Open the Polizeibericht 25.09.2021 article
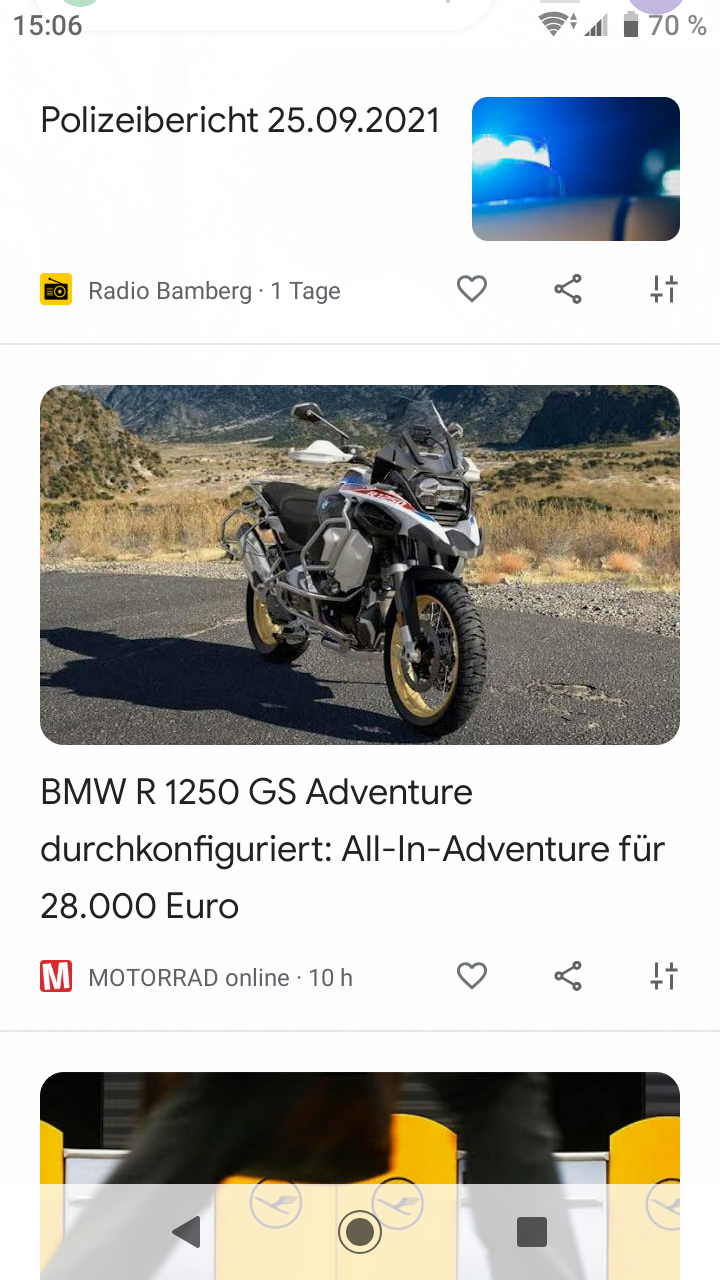This screenshot has height=1280, width=720. [x=240, y=121]
